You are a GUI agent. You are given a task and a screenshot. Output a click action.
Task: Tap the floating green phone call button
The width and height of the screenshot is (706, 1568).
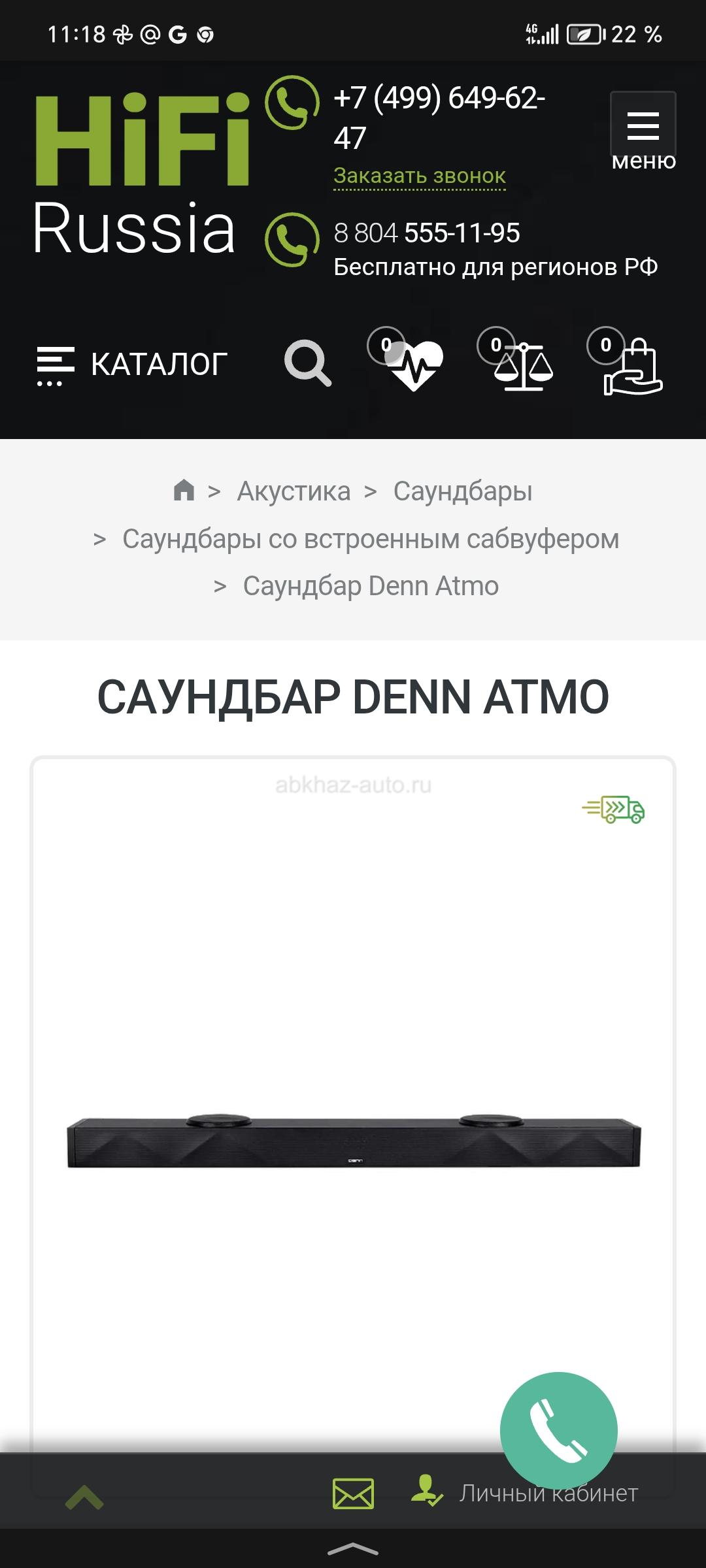click(559, 1431)
